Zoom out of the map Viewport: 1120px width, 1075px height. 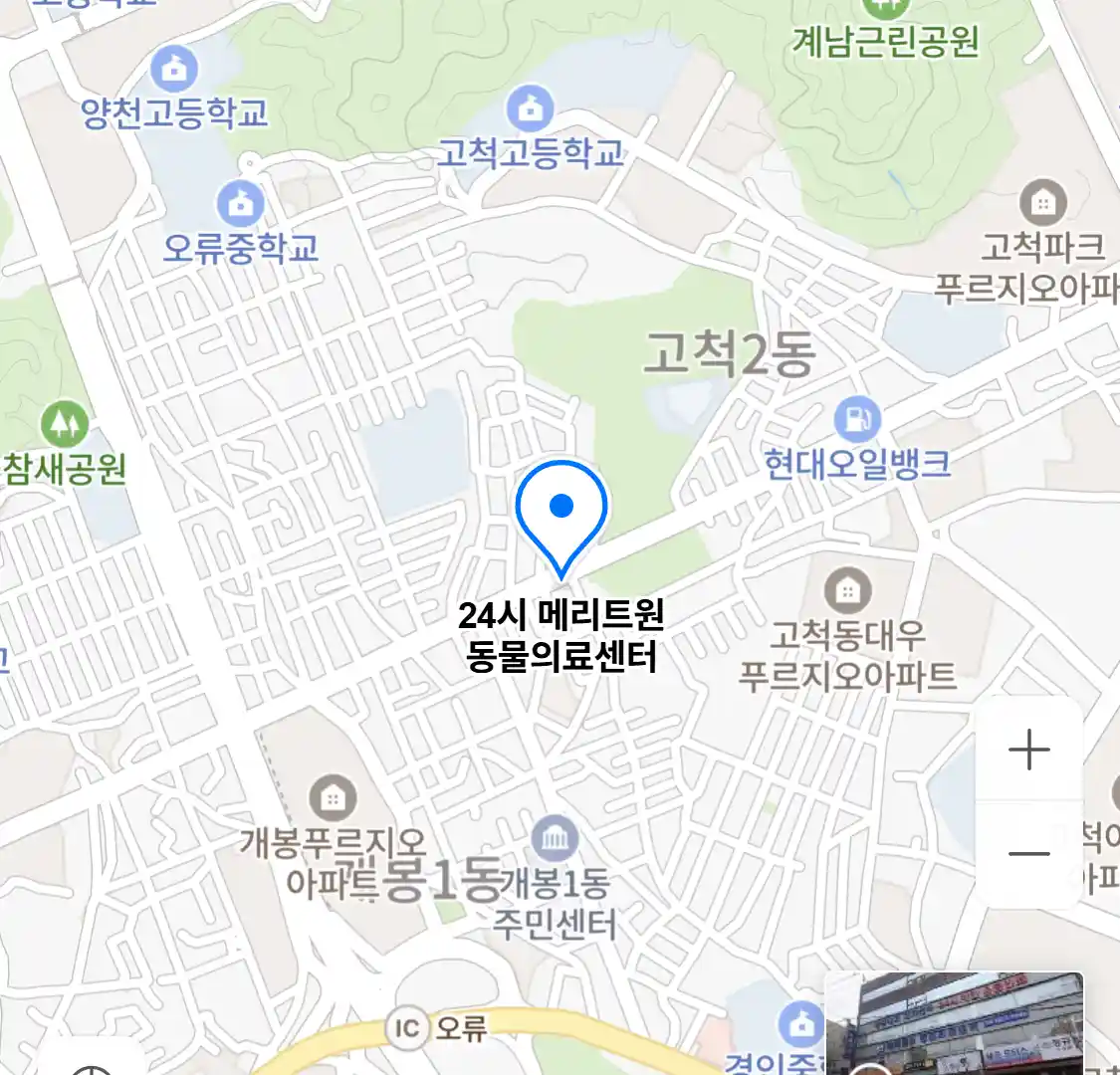(1028, 853)
